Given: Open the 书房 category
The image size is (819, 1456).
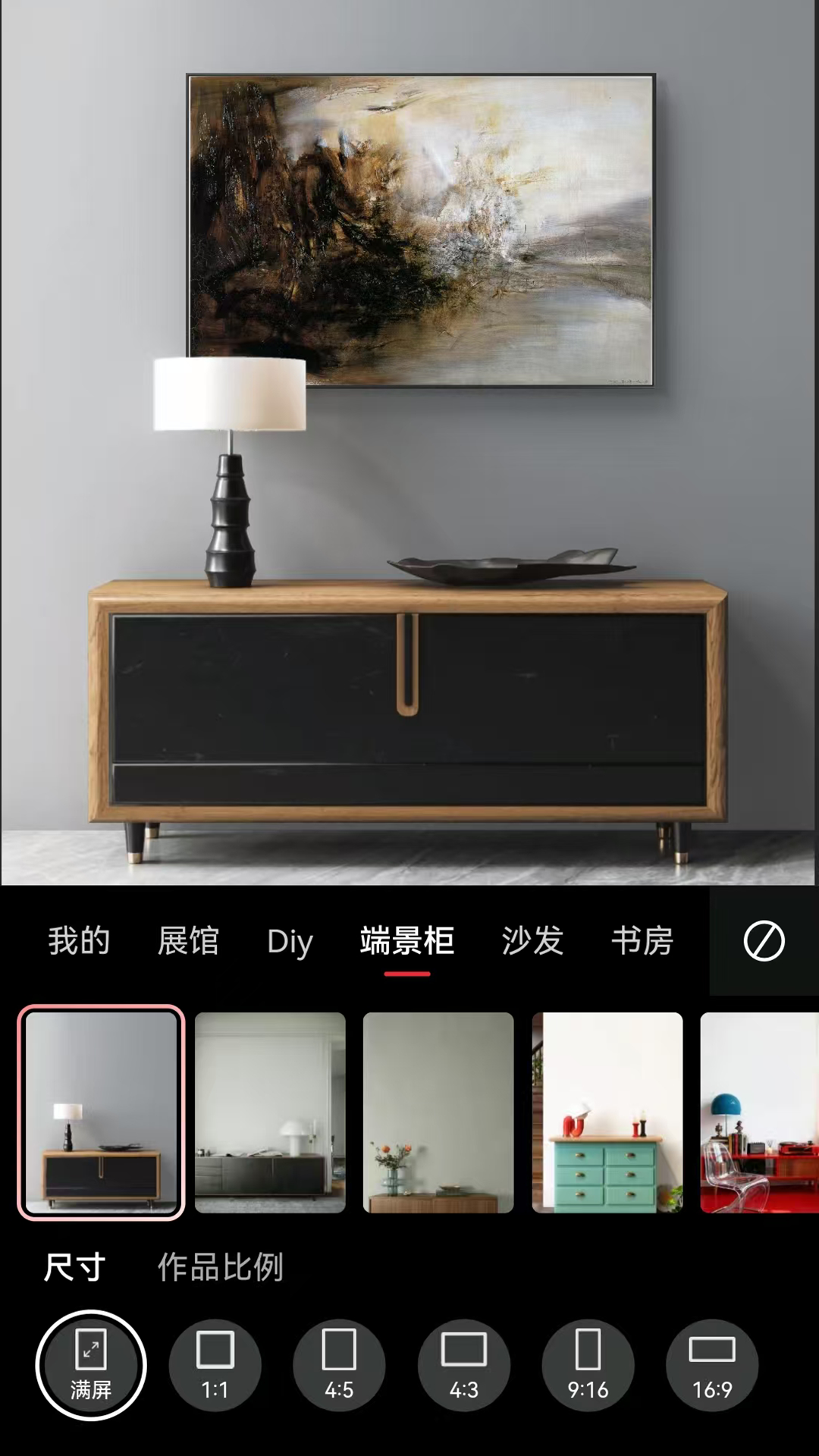Looking at the screenshot, I should pos(643,942).
